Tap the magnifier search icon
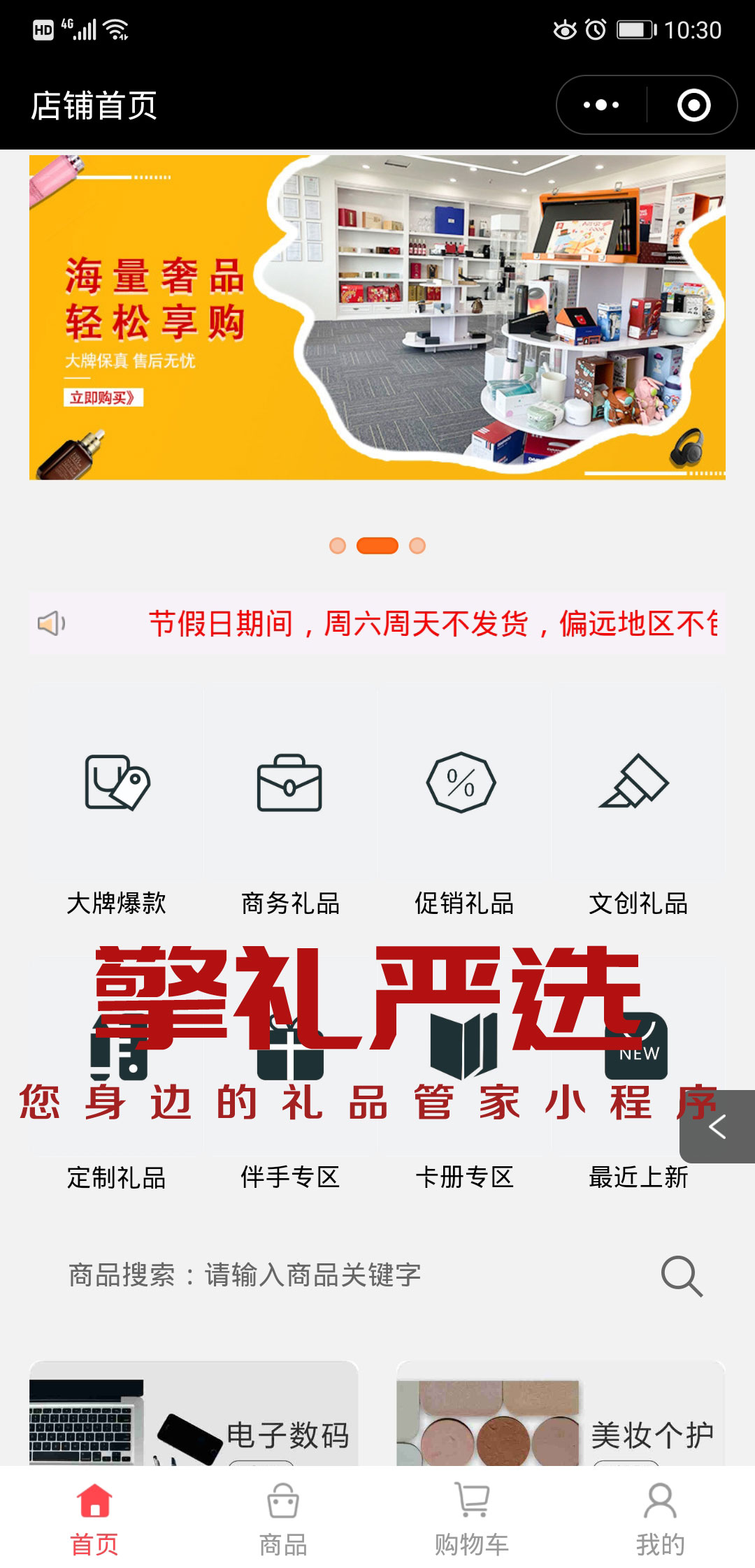Viewport: 755px width, 1568px height. 682,1276
